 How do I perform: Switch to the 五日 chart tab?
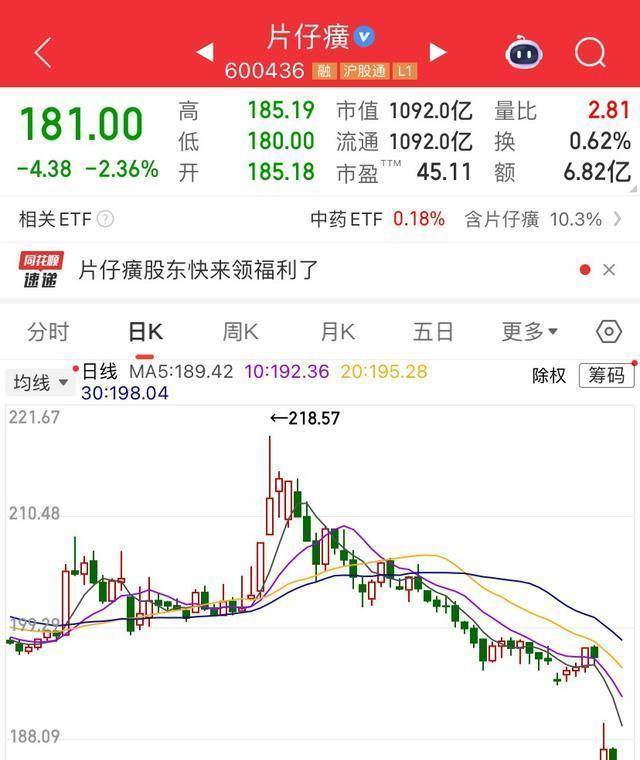pyautogui.click(x=433, y=332)
